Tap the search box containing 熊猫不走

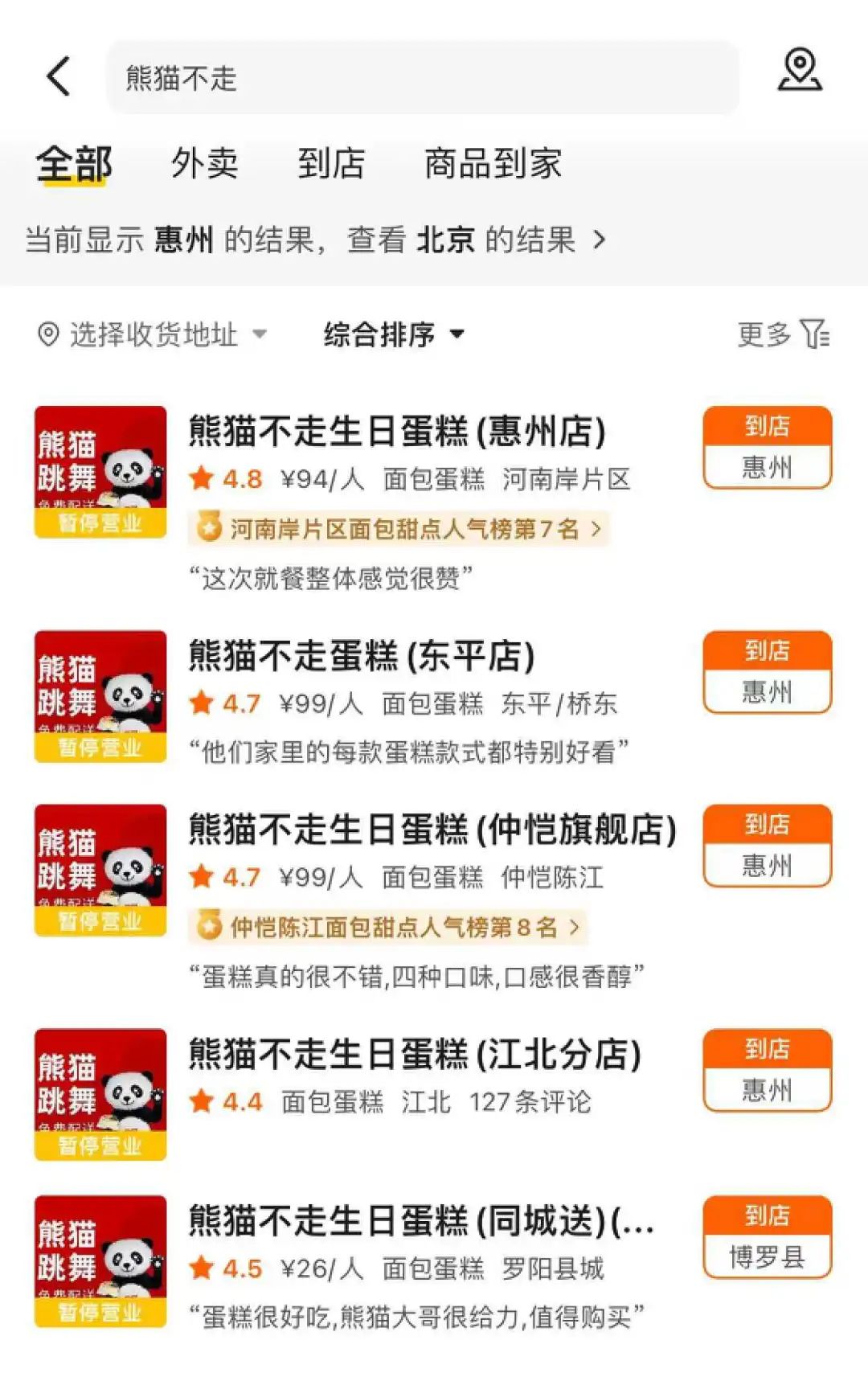422,78
